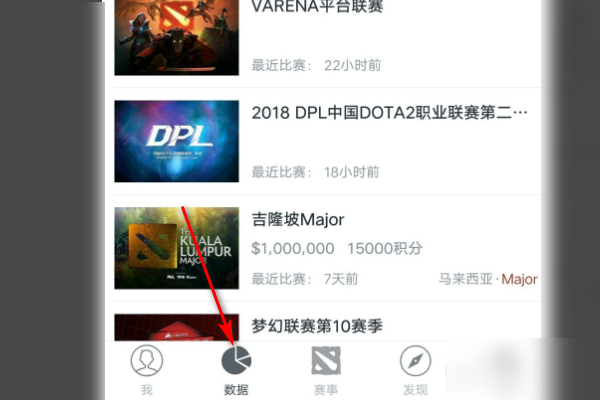Go to the 发现 tab
This screenshot has height=400, width=600.
(x=414, y=371)
